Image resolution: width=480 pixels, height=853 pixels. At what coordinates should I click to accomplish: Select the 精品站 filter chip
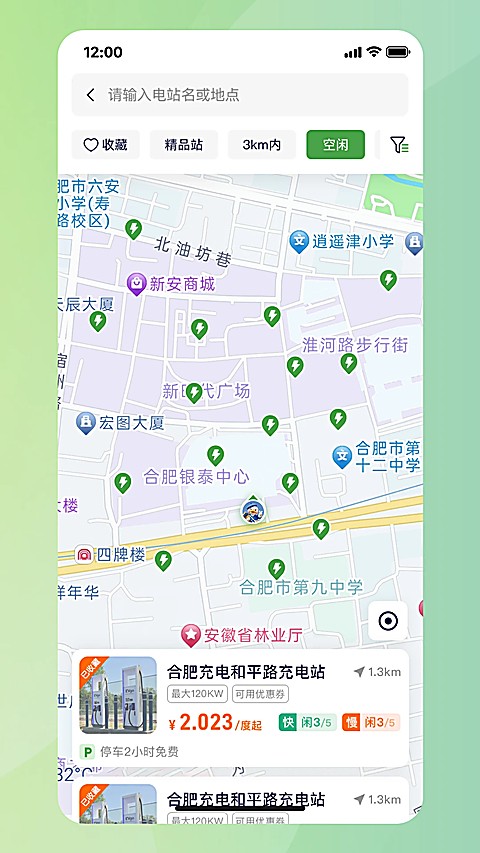[184, 145]
